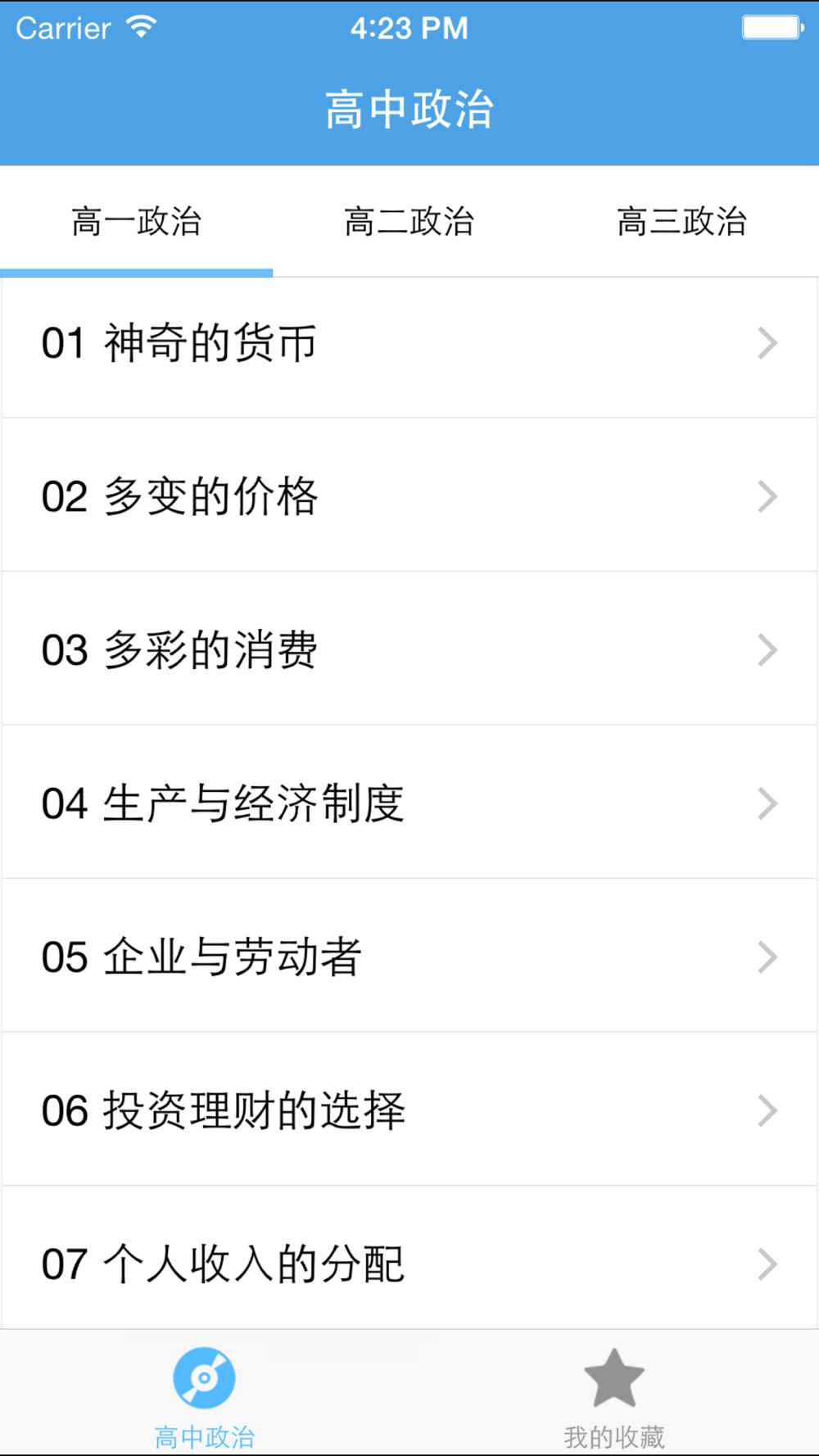Switch to the 高二政治 tab

409,222
